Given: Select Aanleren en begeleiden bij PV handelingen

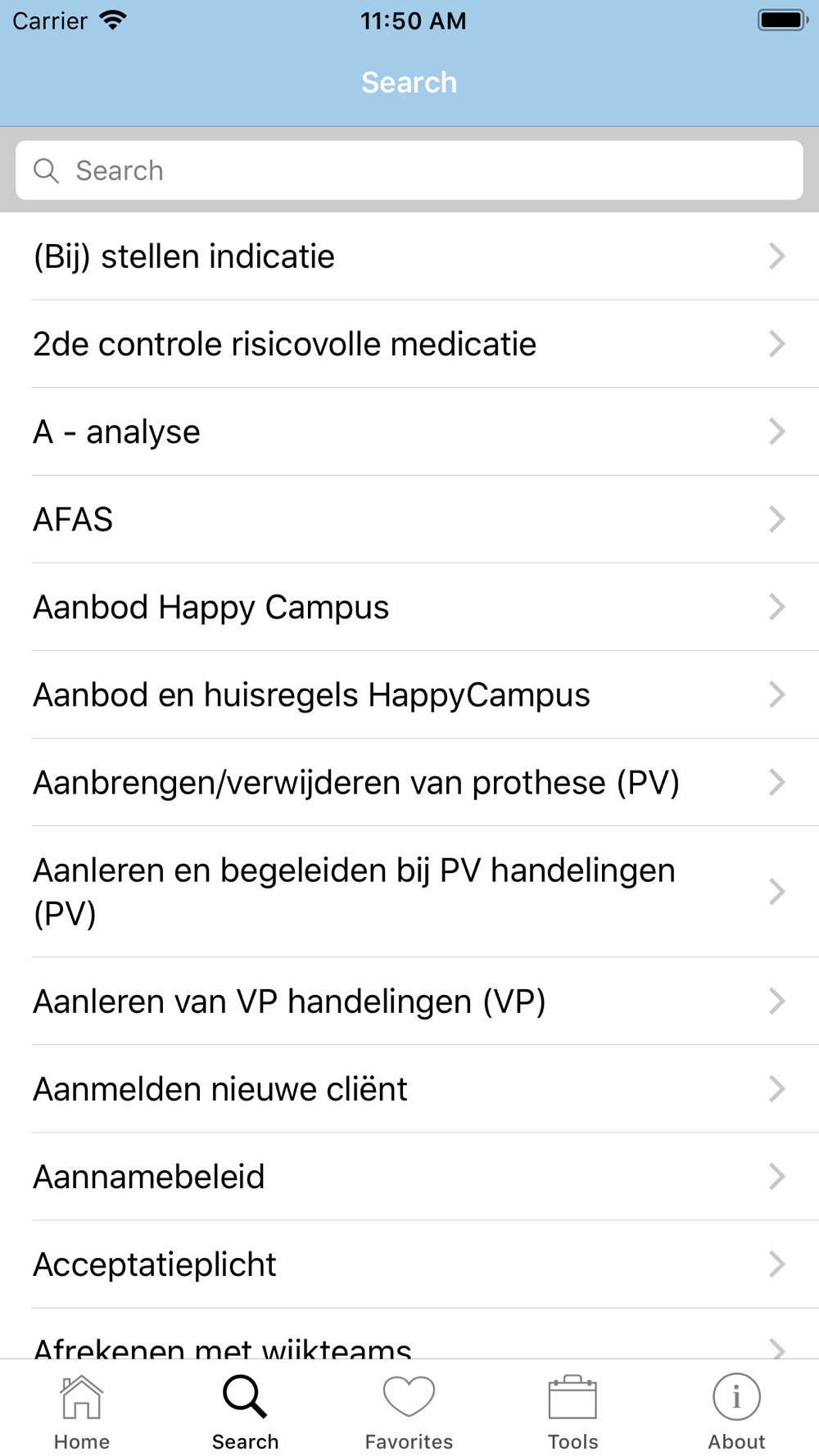Looking at the screenshot, I should coord(409,891).
